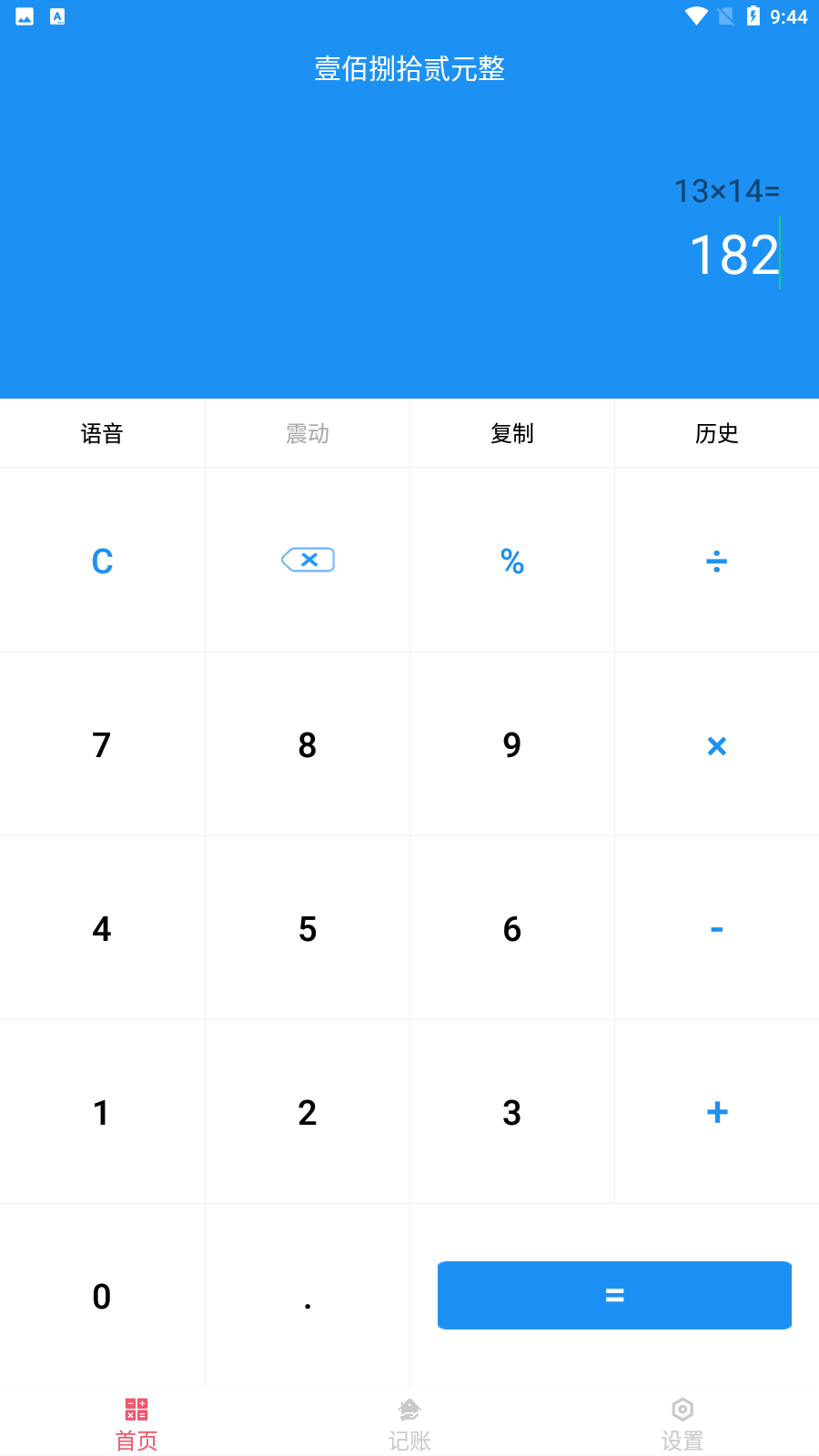Insert a decimal point

(x=308, y=1296)
